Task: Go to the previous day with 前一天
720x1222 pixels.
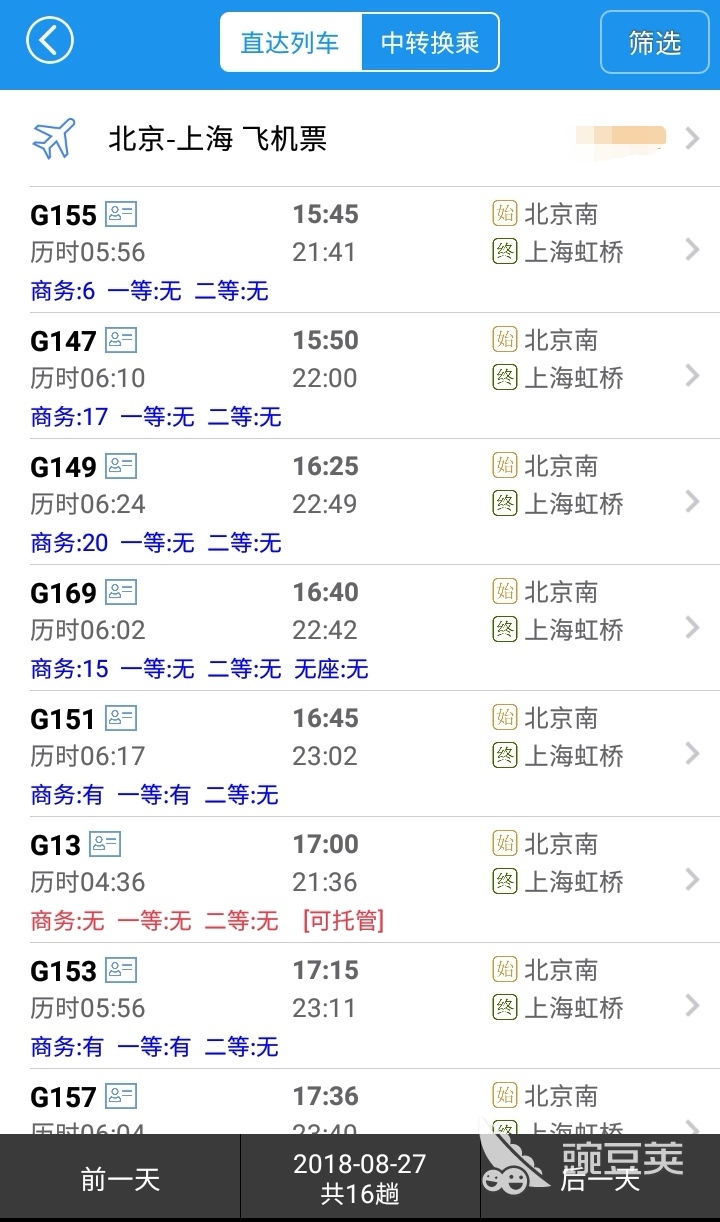Action: [120, 1179]
